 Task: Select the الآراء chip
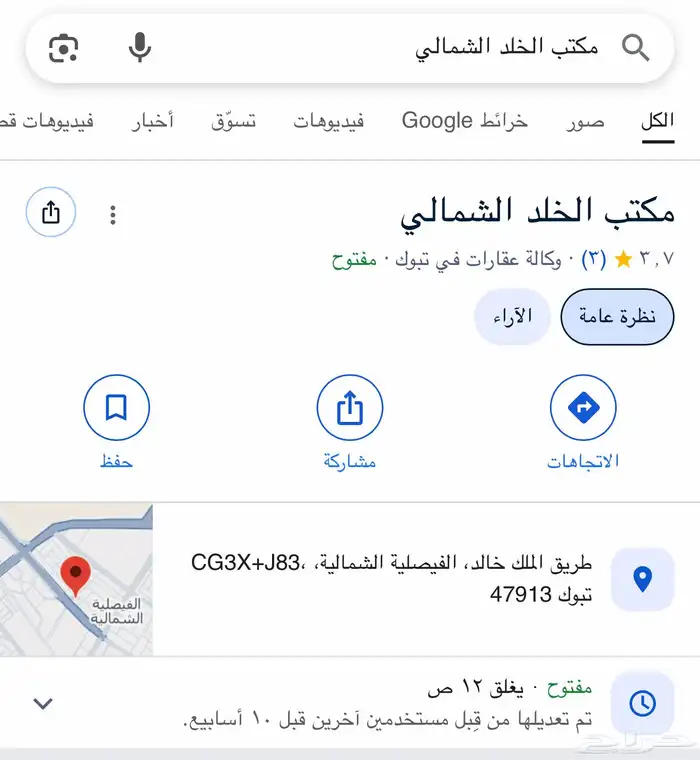point(512,317)
